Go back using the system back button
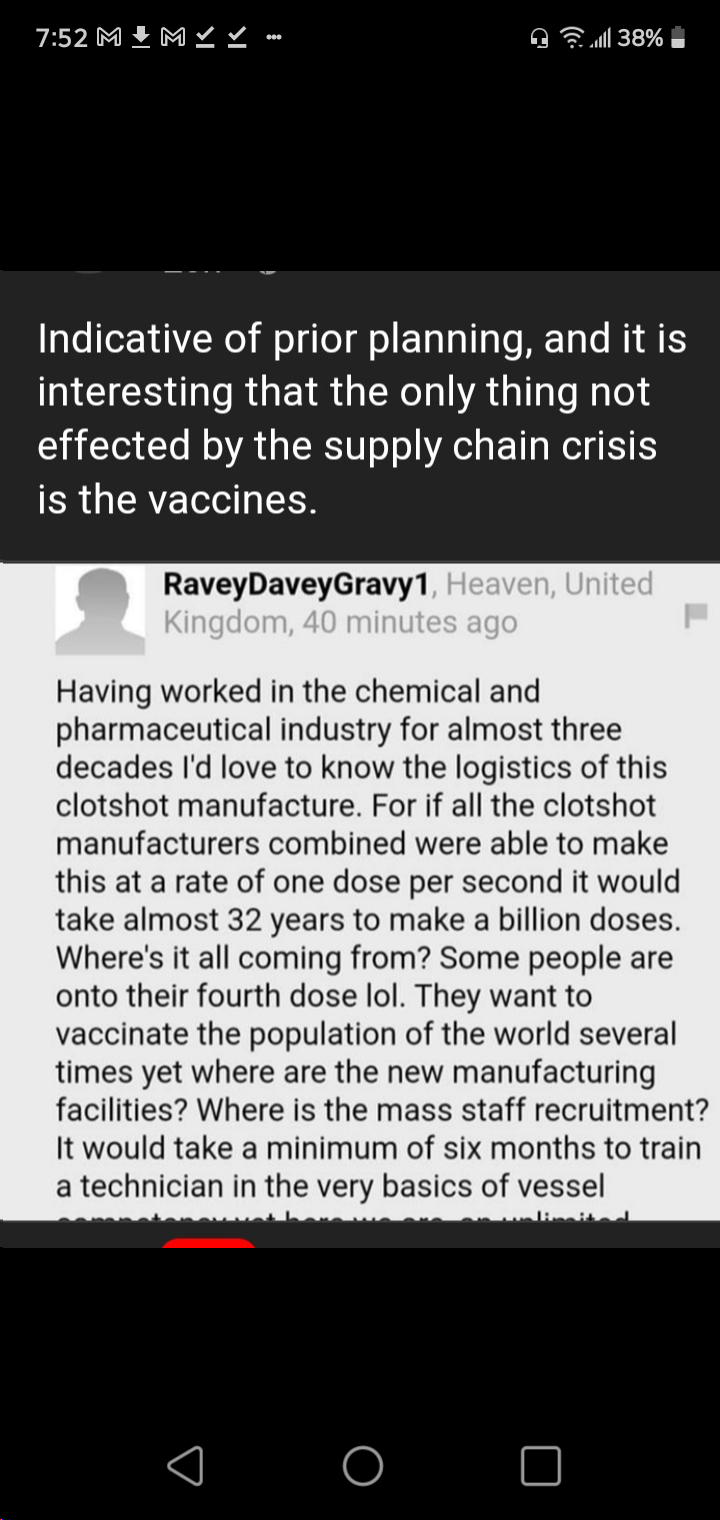Image resolution: width=720 pixels, height=1520 pixels. click(184, 1466)
